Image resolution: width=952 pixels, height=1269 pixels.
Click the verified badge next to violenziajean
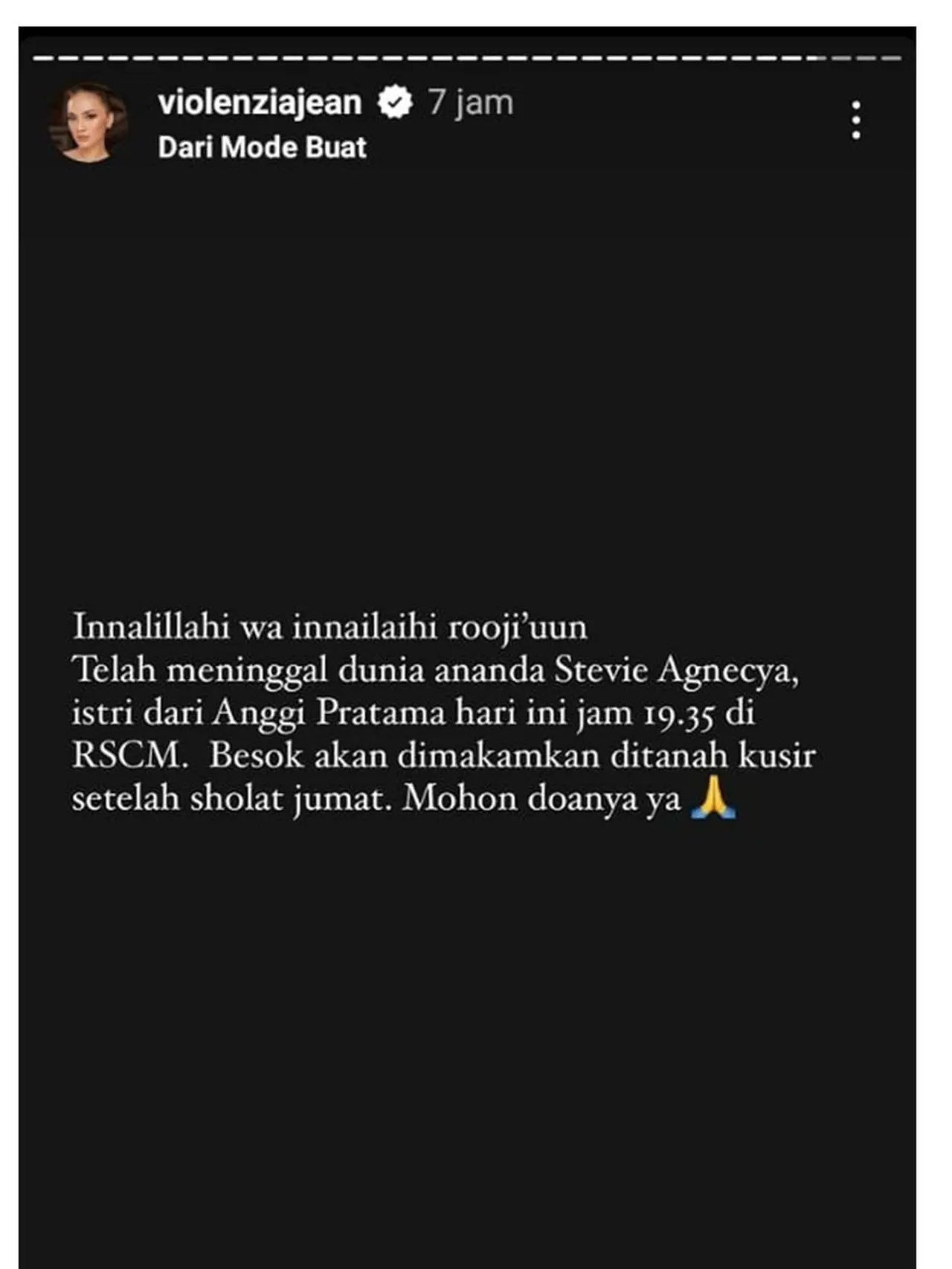pyautogui.click(x=394, y=103)
